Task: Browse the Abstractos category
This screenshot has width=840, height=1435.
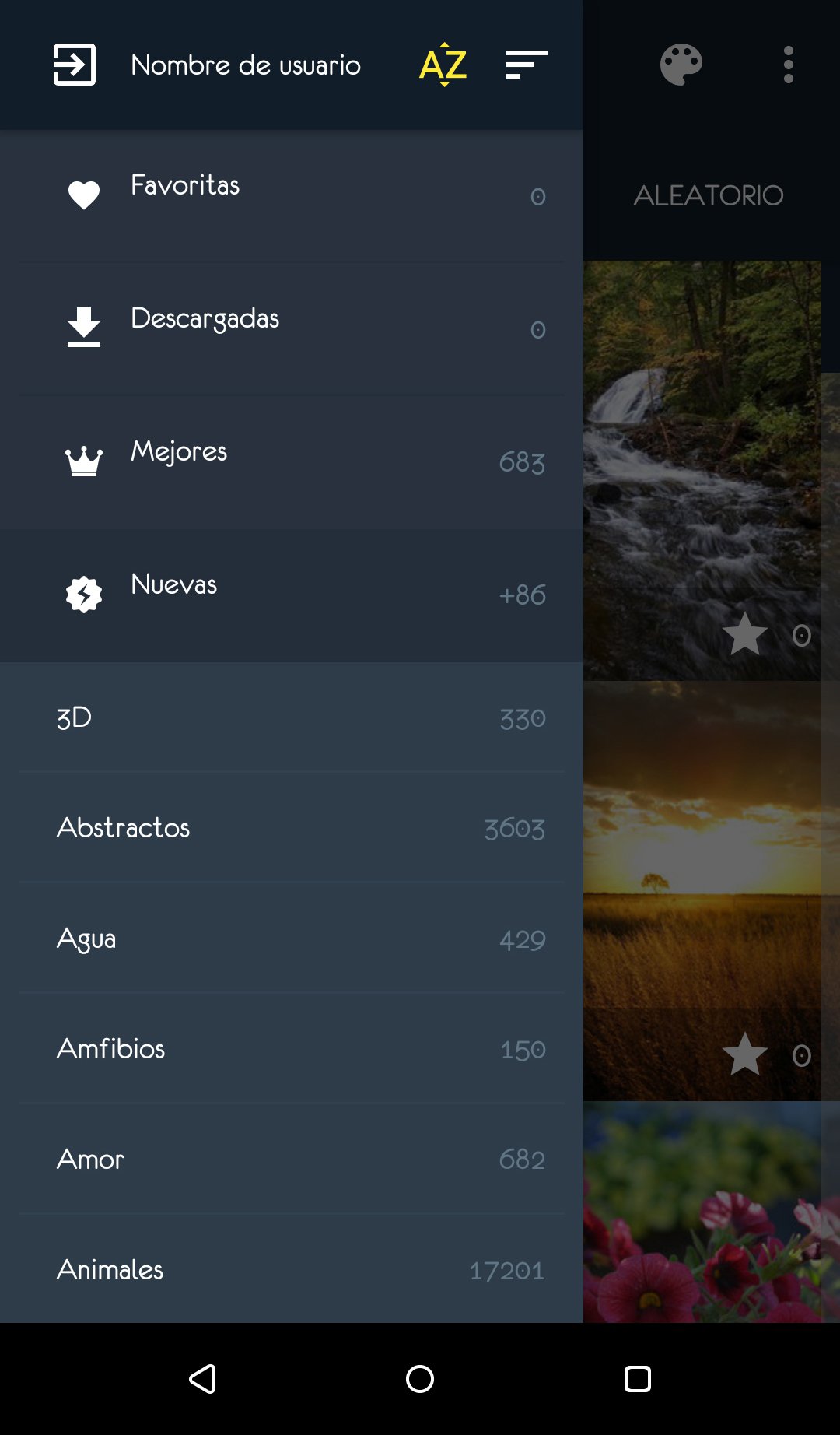Action: point(292,828)
